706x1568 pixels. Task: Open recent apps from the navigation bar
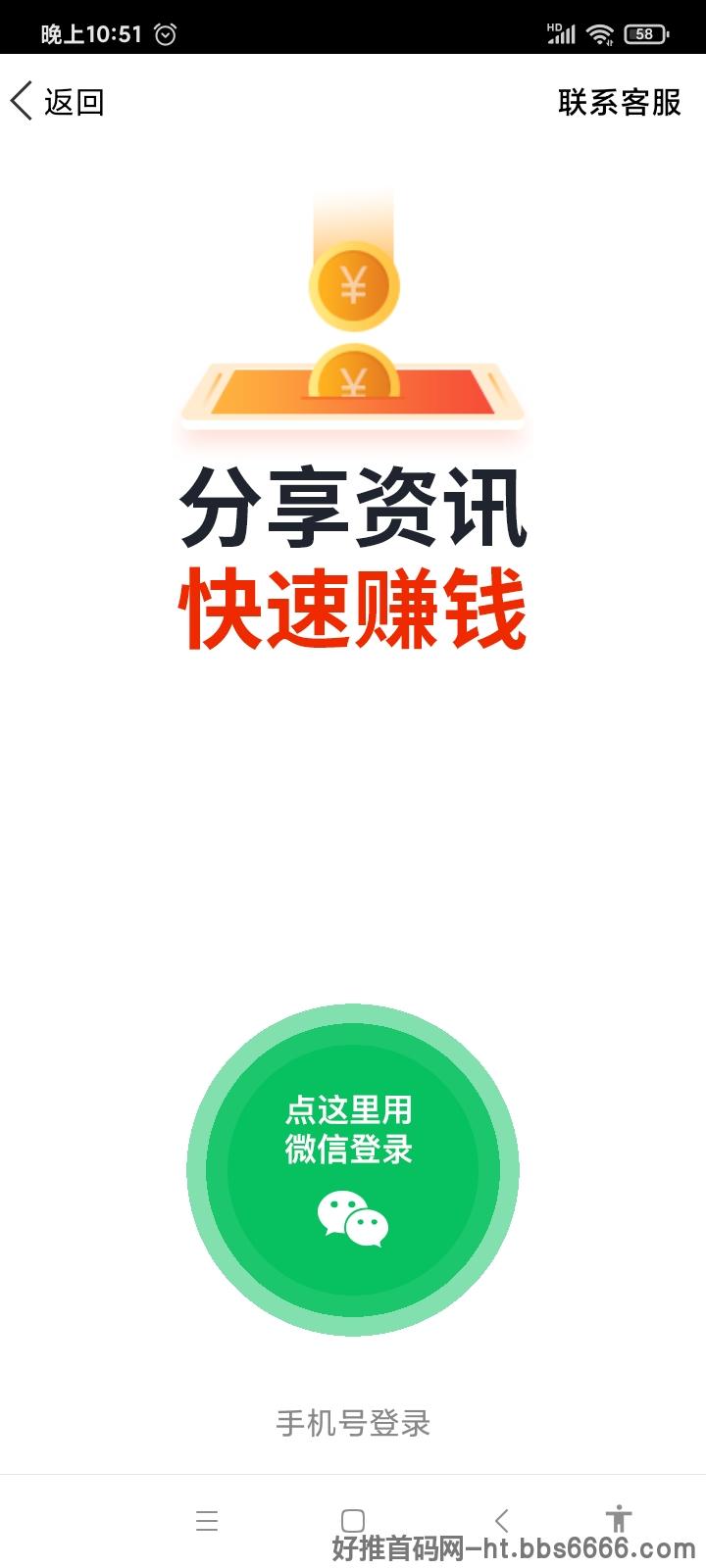click(x=207, y=1520)
